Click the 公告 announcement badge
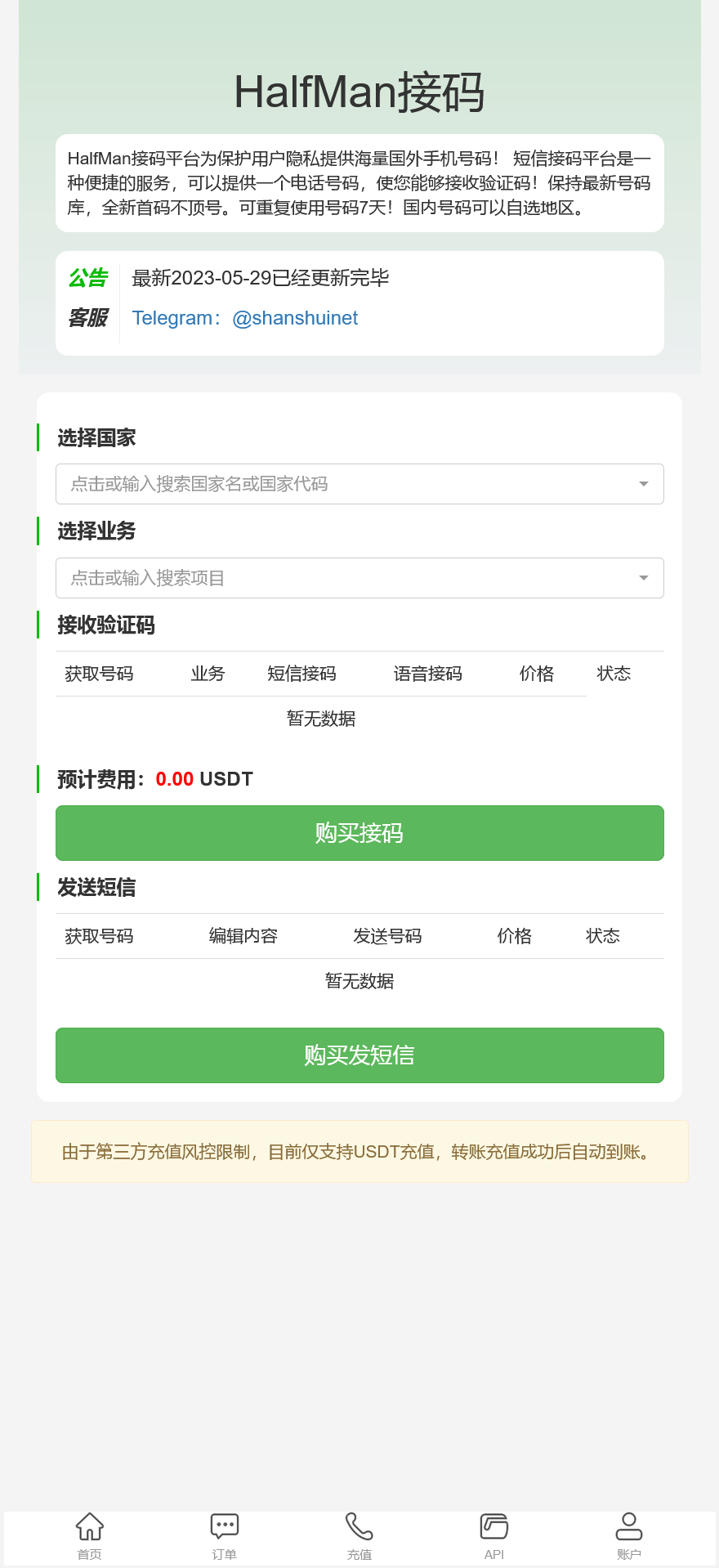719x1568 pixels. (87, 279)
